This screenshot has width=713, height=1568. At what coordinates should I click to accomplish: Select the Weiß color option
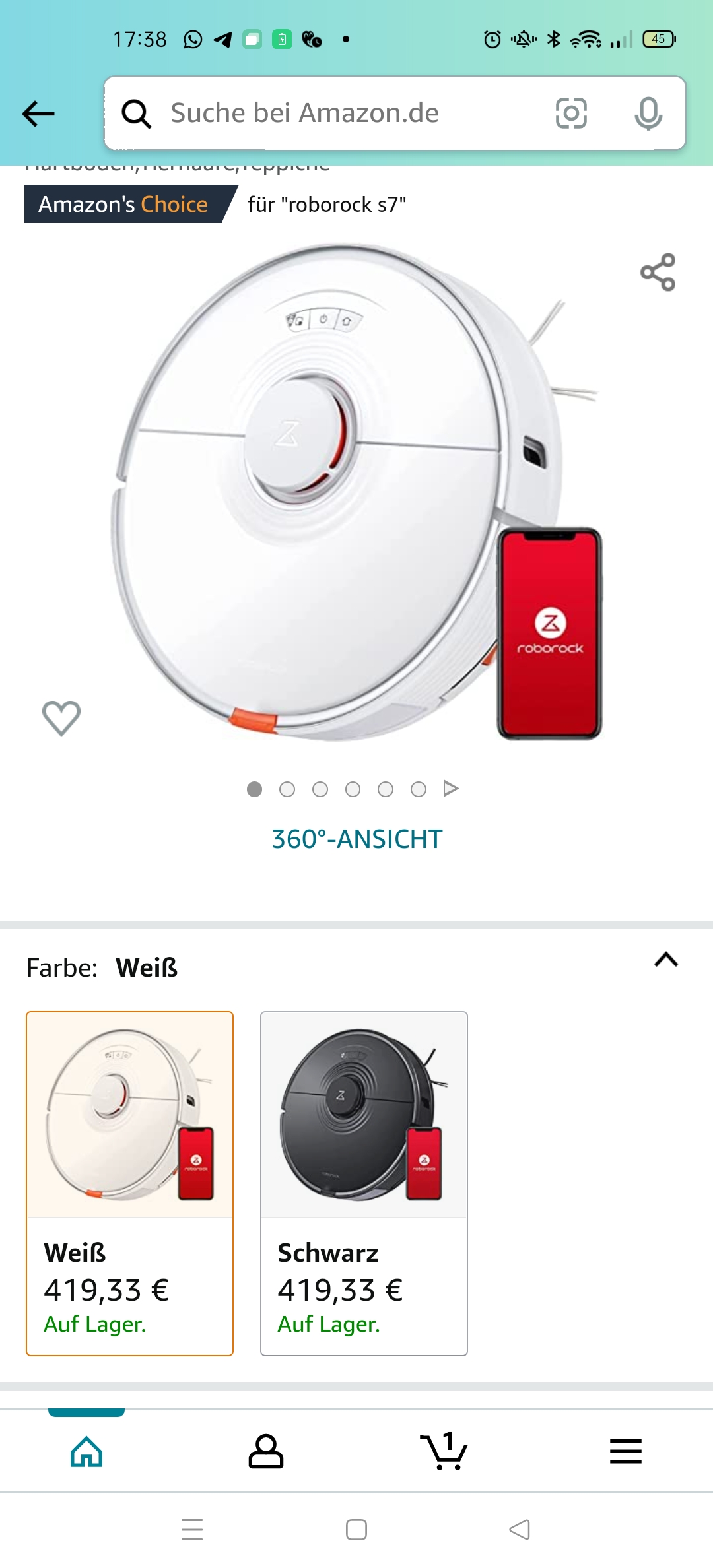pos(129,1183)
